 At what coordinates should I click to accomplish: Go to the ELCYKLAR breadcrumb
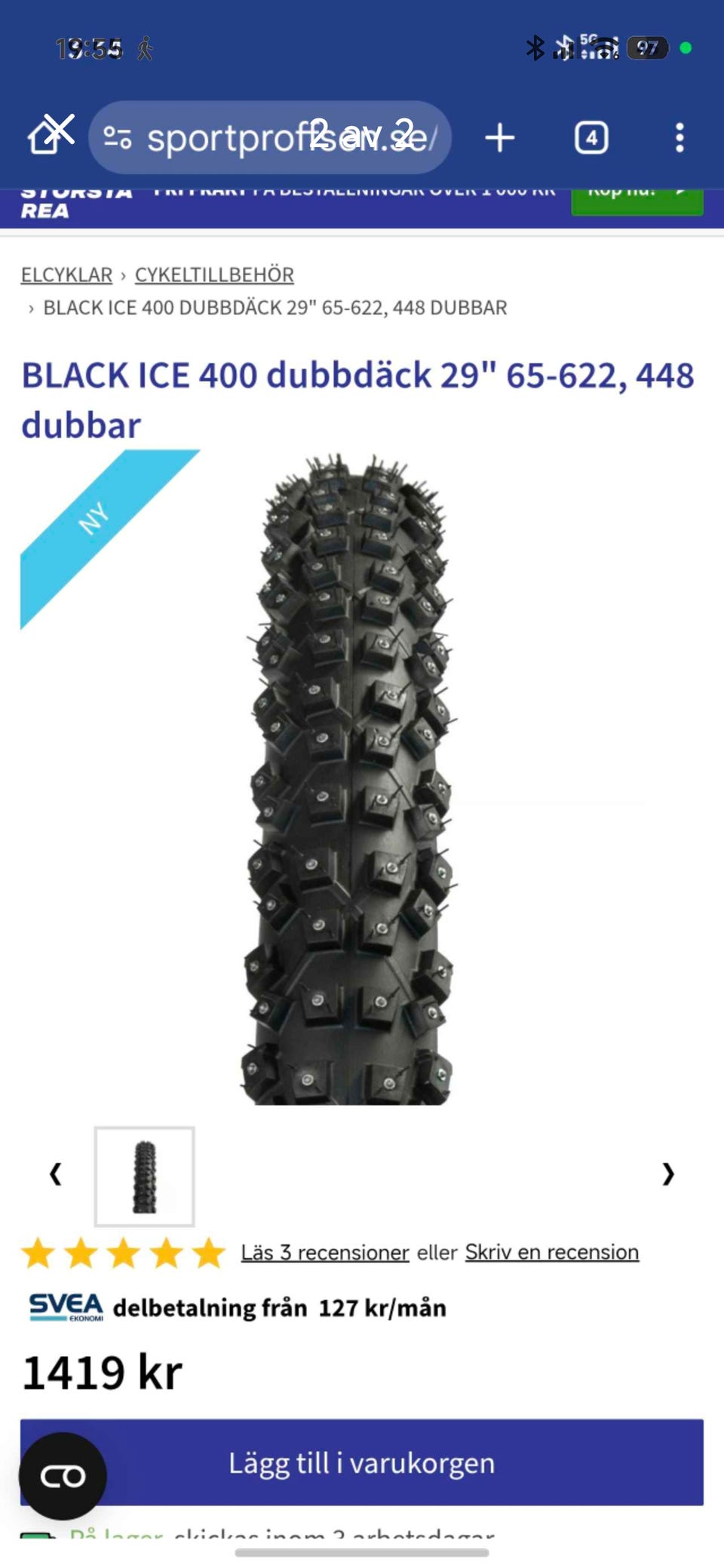click(66, 275)
